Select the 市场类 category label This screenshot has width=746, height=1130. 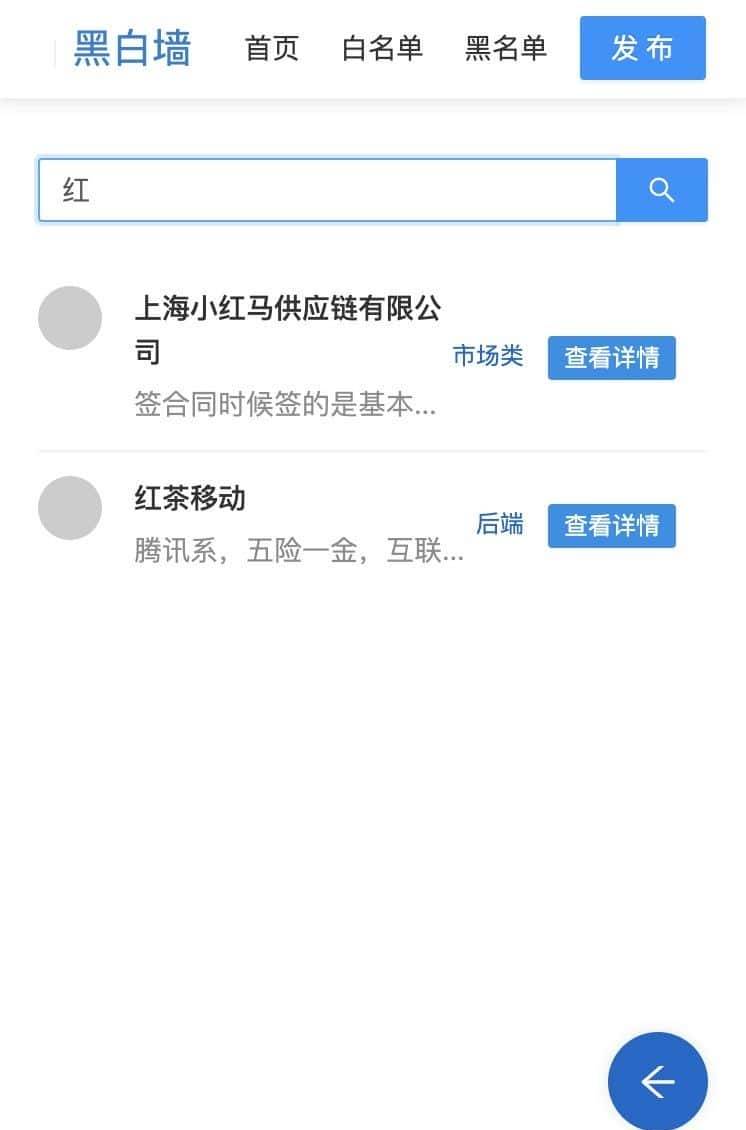coord(491,357)
